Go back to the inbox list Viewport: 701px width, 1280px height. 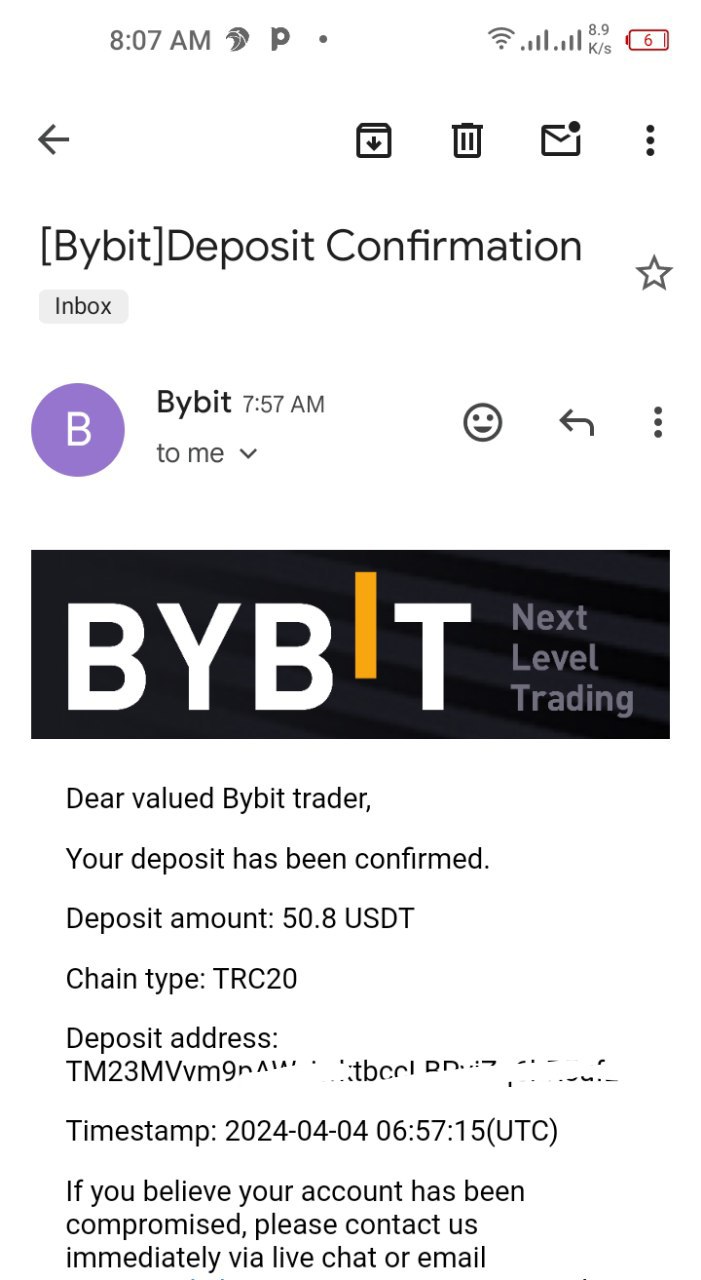[x=54, y=140]
